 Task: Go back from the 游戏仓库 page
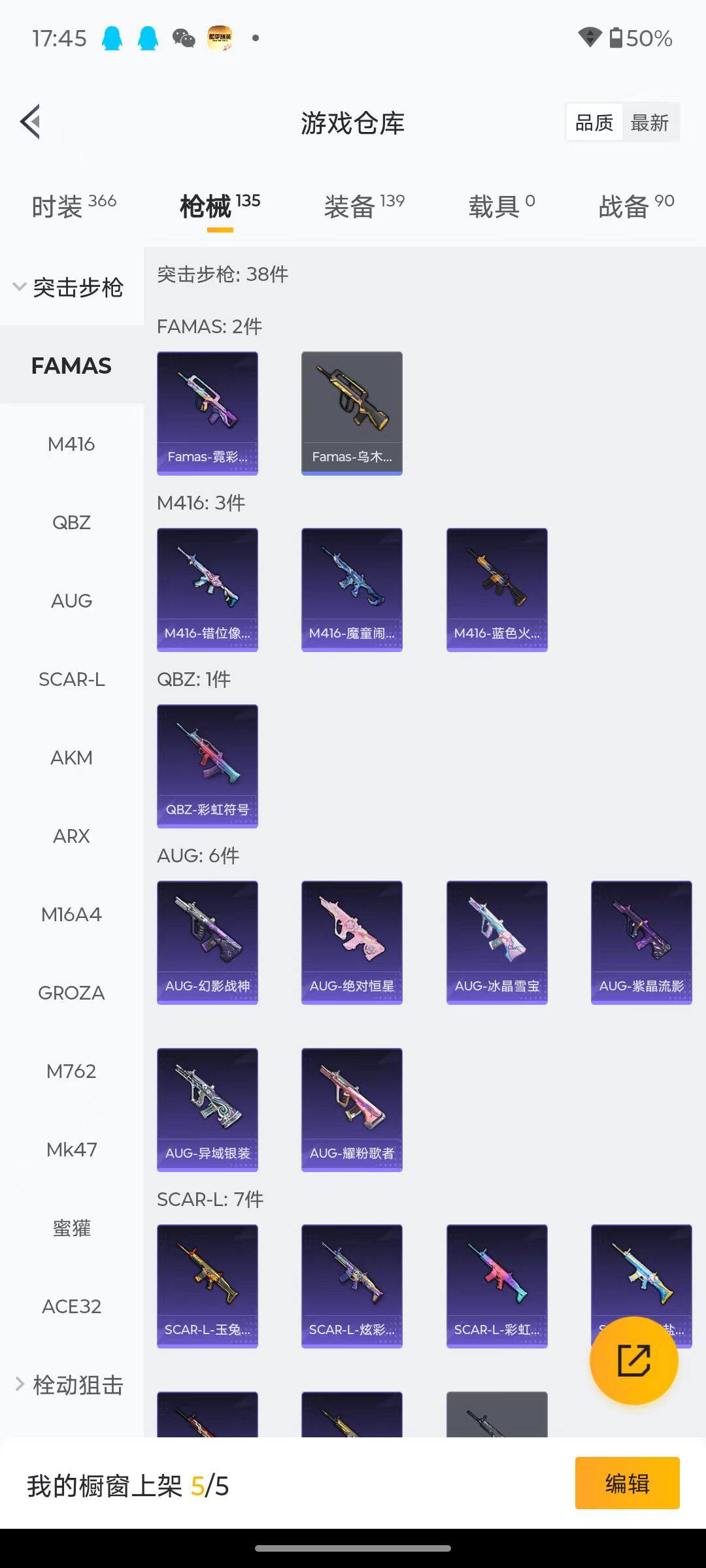click(x=31, y=122)
